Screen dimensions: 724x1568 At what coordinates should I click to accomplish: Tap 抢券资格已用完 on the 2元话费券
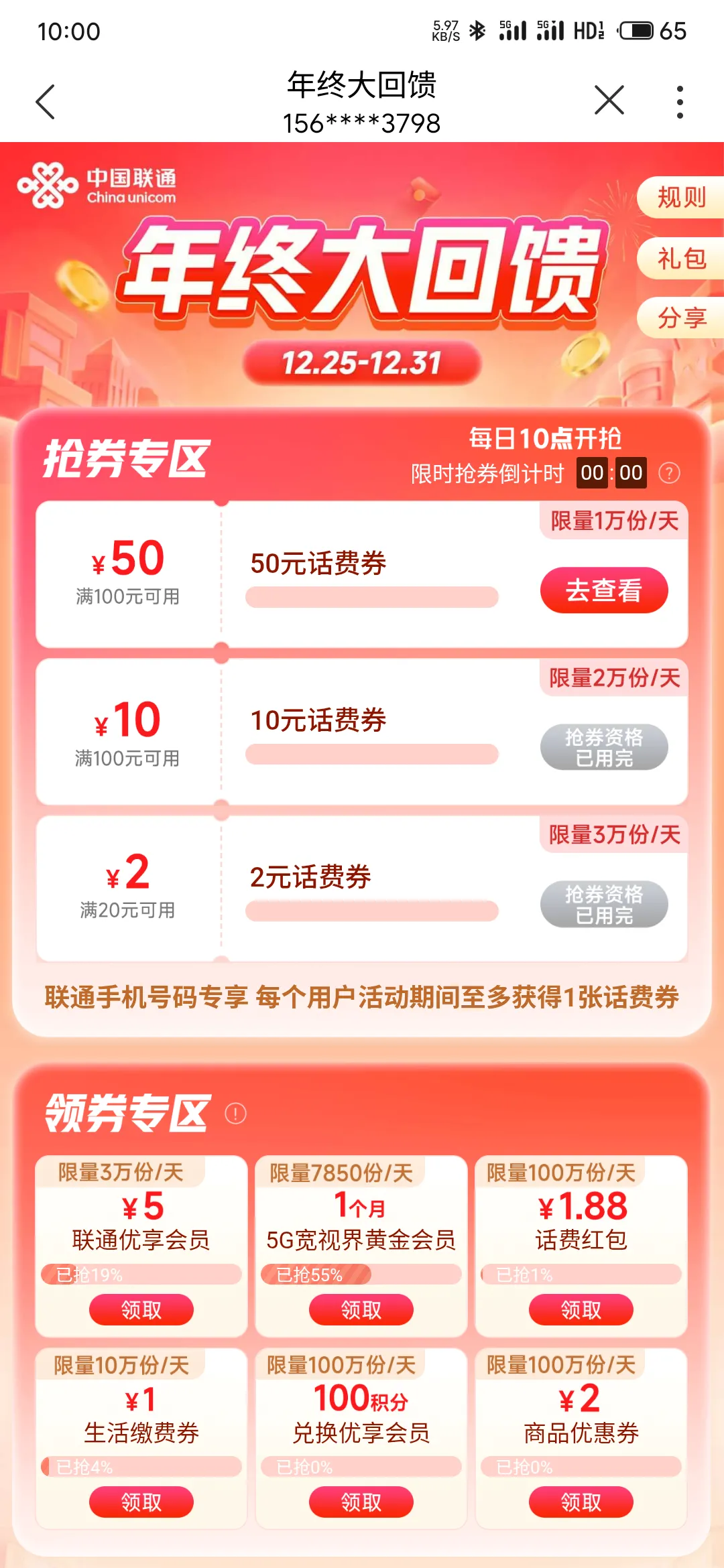(x=604, y=904)
